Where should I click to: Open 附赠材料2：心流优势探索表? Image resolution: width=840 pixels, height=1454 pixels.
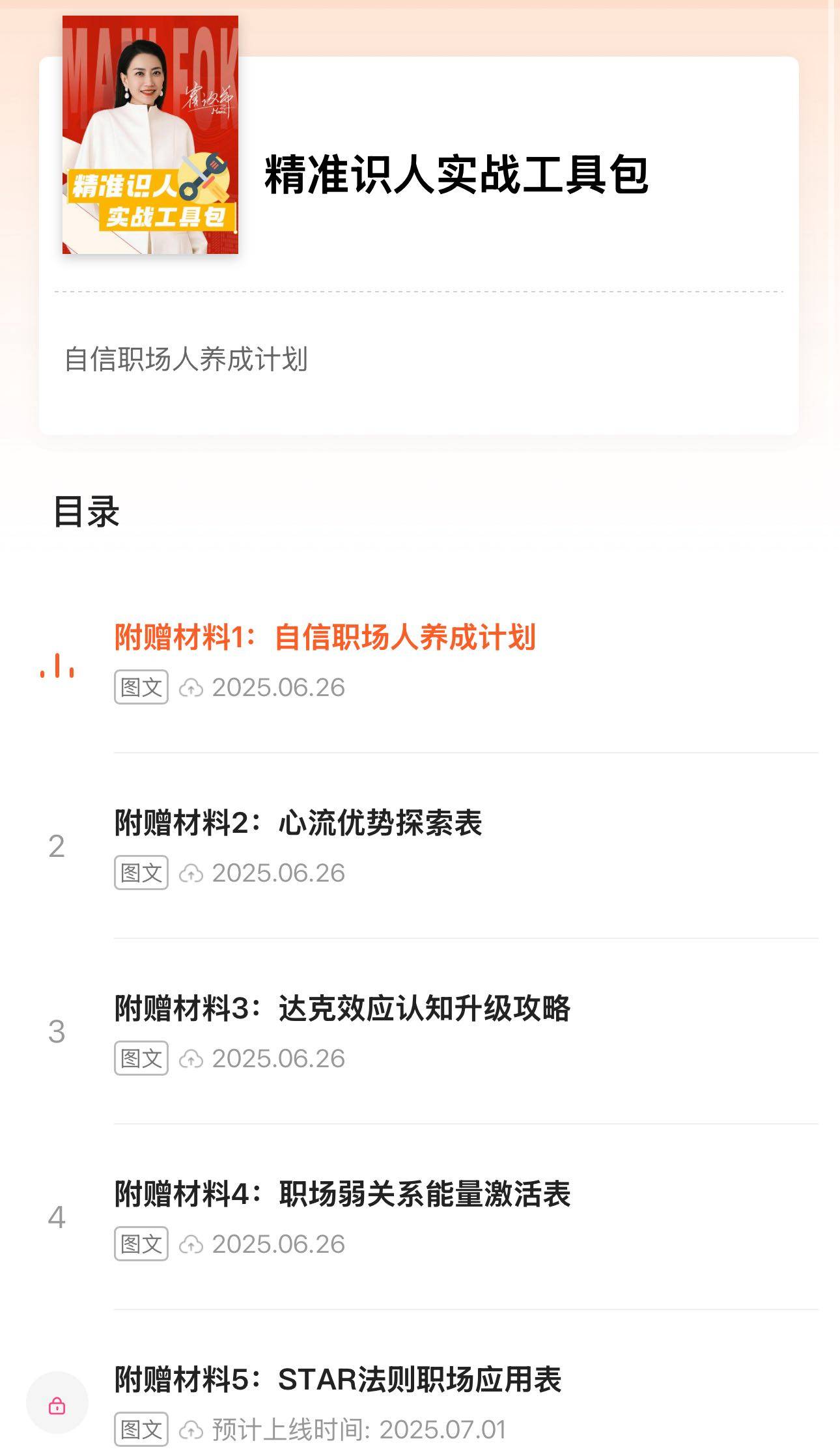(x=298, y=822)
